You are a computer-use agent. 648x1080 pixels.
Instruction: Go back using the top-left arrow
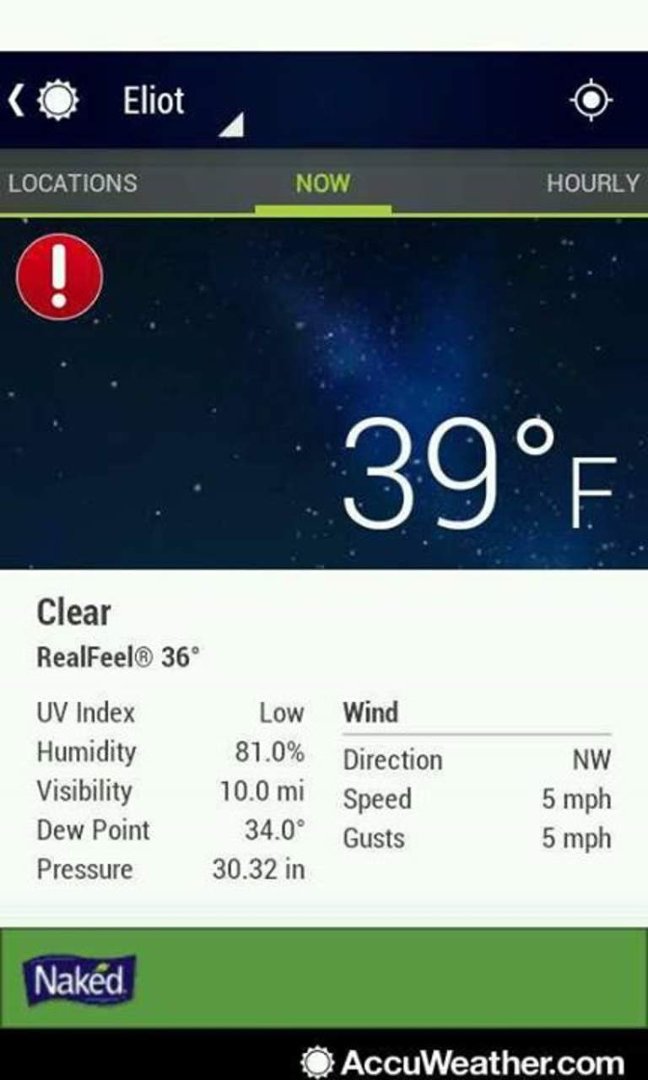coord(15,101)
